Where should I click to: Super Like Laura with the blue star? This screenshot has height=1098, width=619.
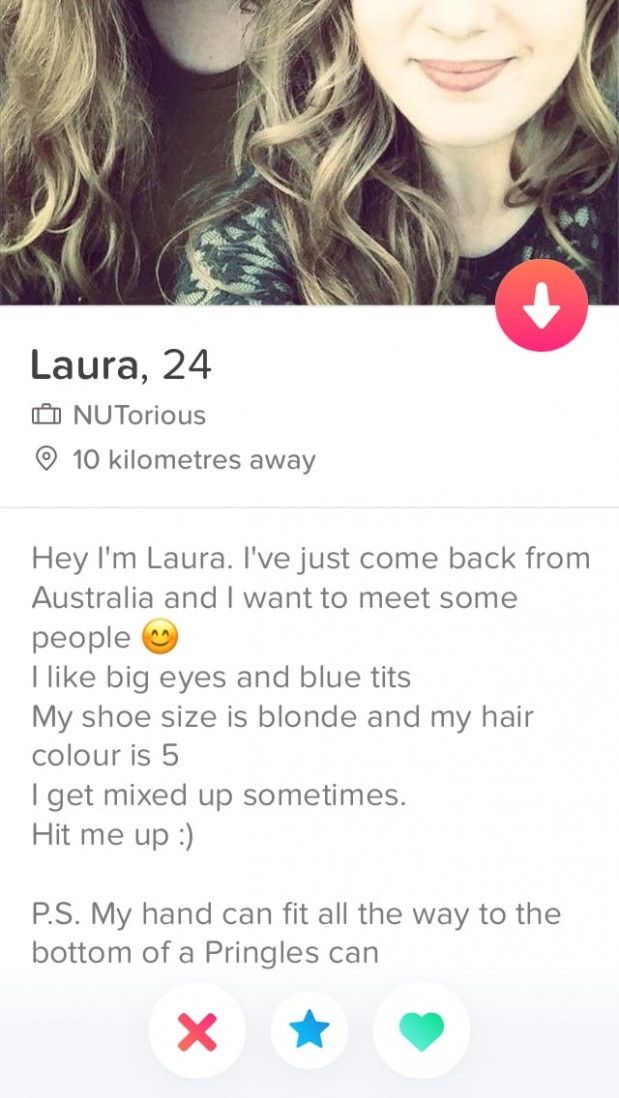pyautogui.click(x=309, y=1031)
